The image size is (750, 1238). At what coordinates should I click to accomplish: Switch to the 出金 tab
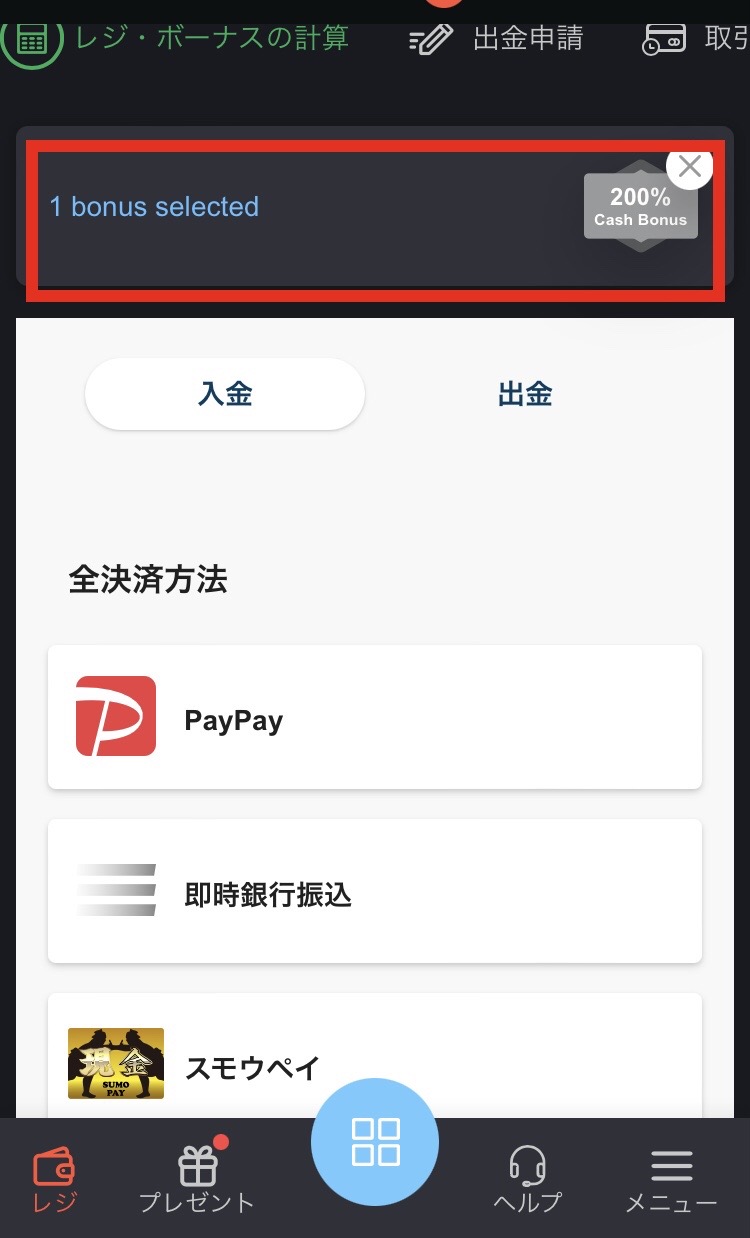point(525,394)
